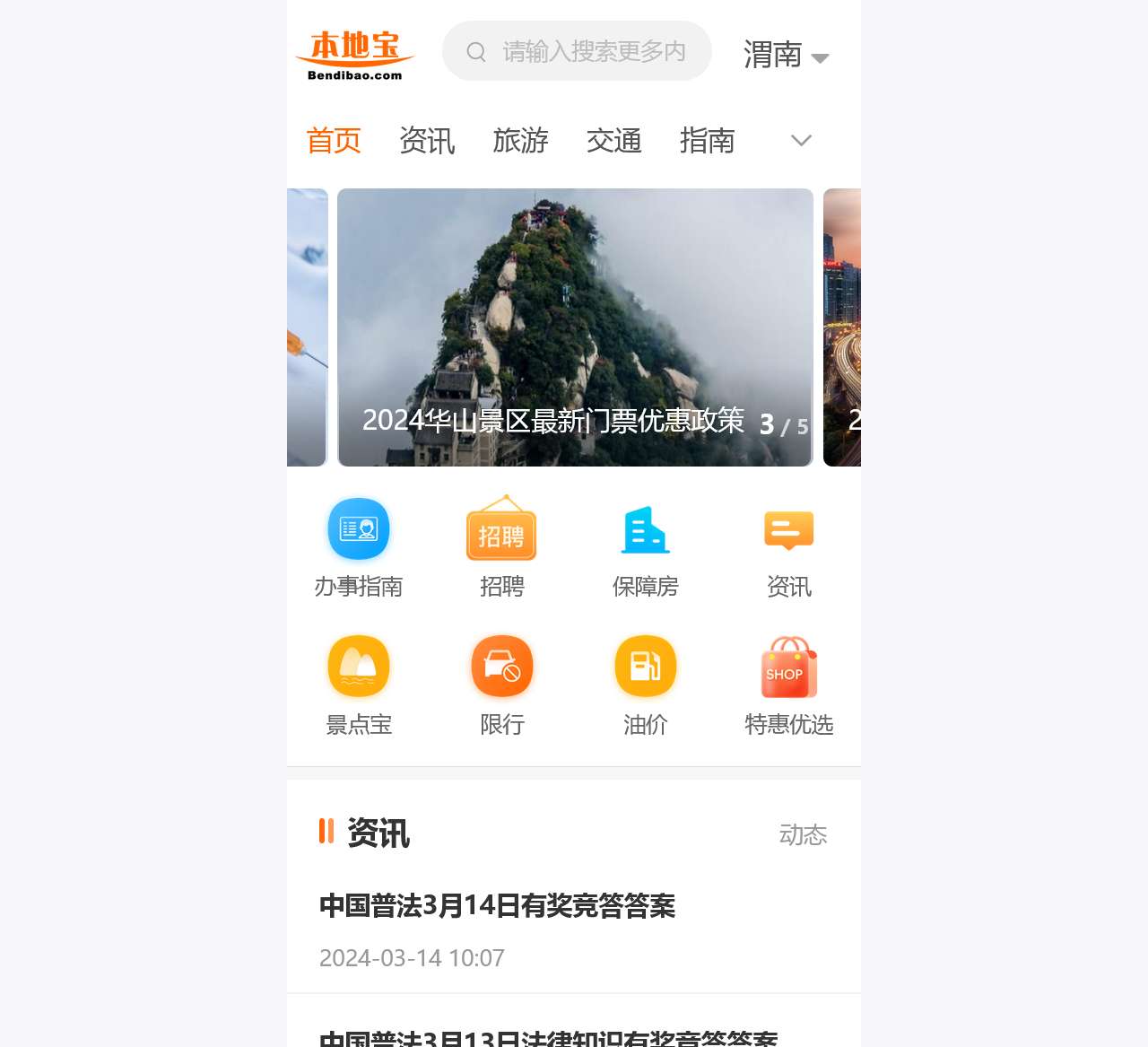Open 景点宝 shortcut
This screenshot has width=1148, height=1047.
tap(359, 685)
